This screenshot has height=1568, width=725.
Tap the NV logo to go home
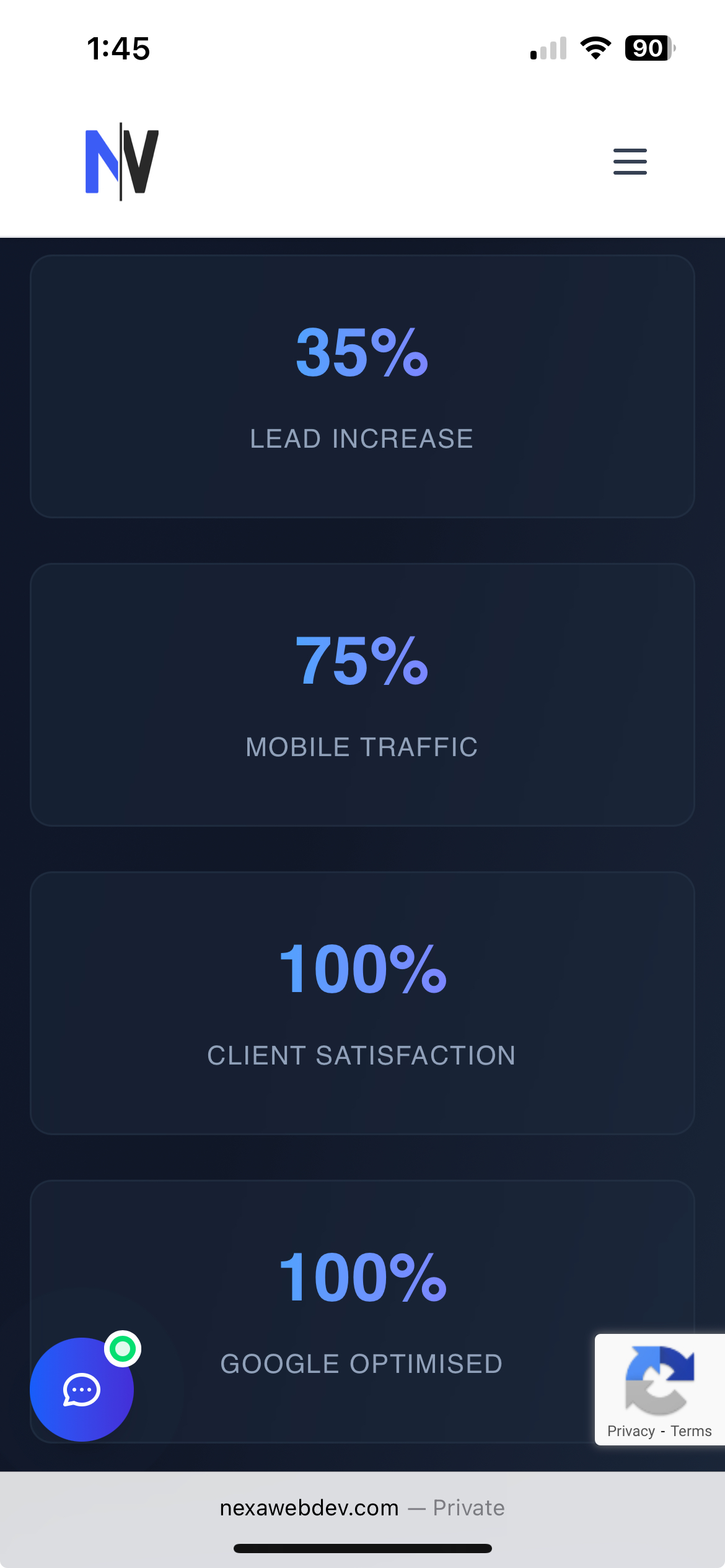[122, 162]
